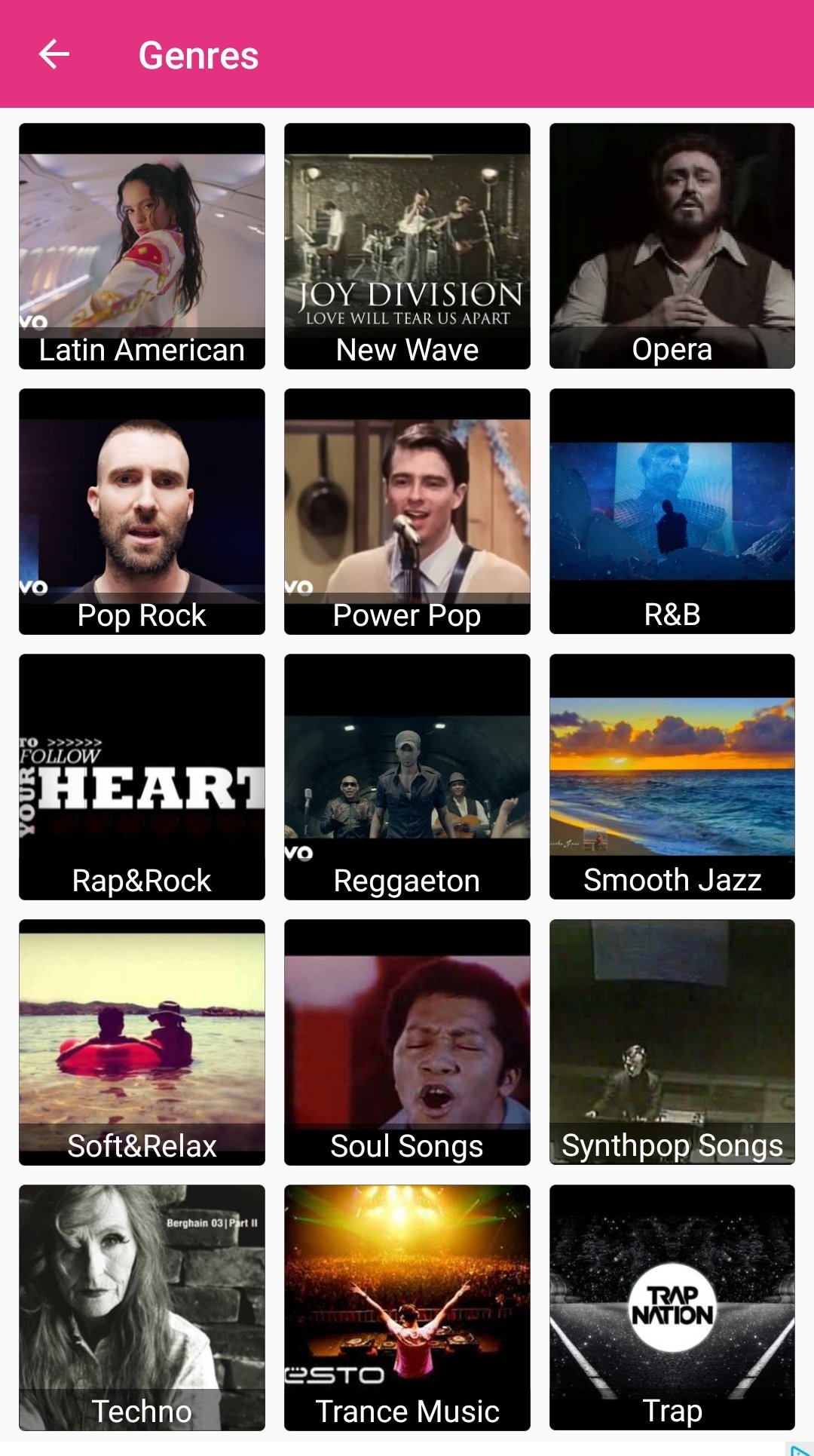Viewport: 814px width, 1456px height.
Task: Choose the Soft&Relax genre
Action: (x=142, y=1042)
